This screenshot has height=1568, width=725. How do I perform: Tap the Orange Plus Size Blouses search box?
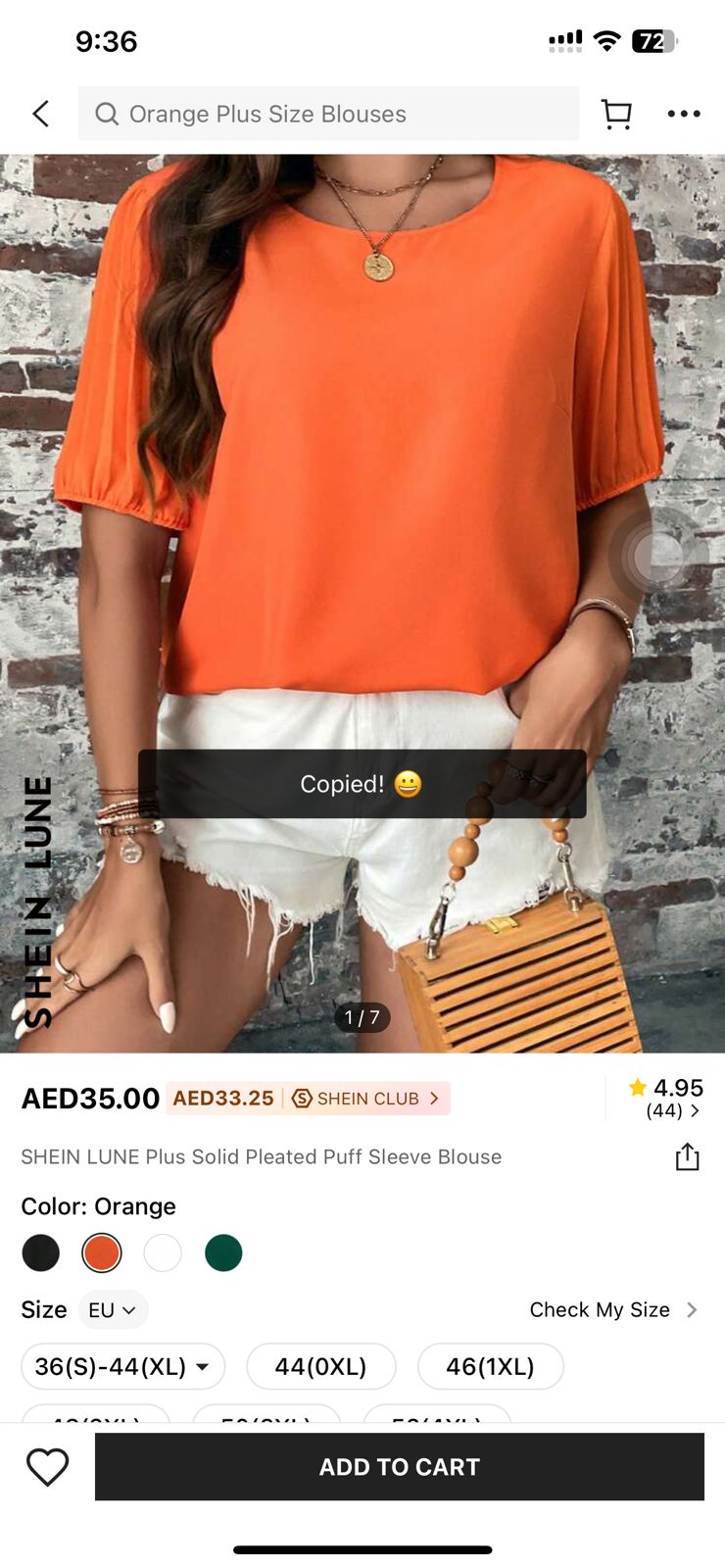coord(328,114)
